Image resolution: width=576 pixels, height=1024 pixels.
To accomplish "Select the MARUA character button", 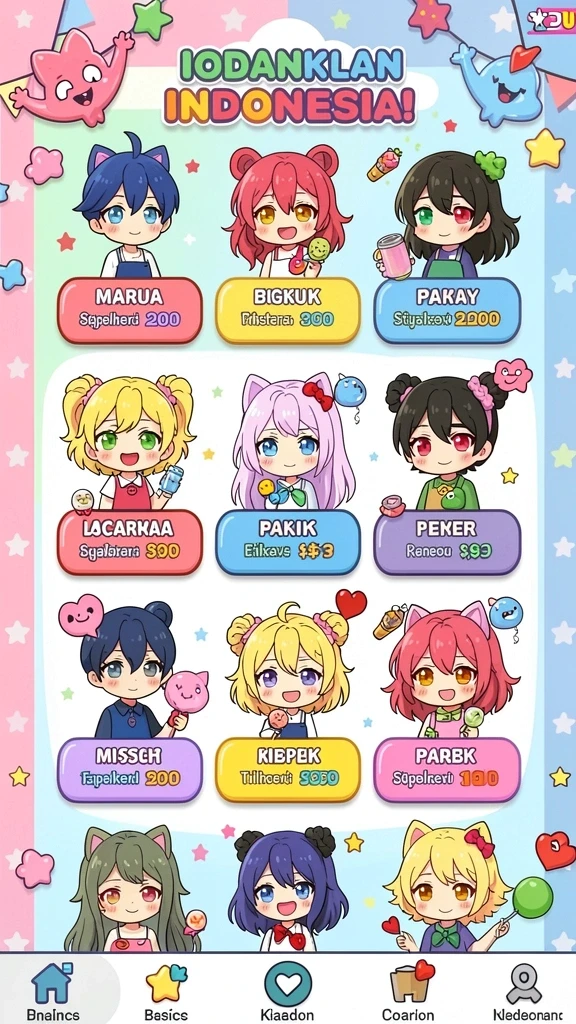I will (x=129, y=310).
